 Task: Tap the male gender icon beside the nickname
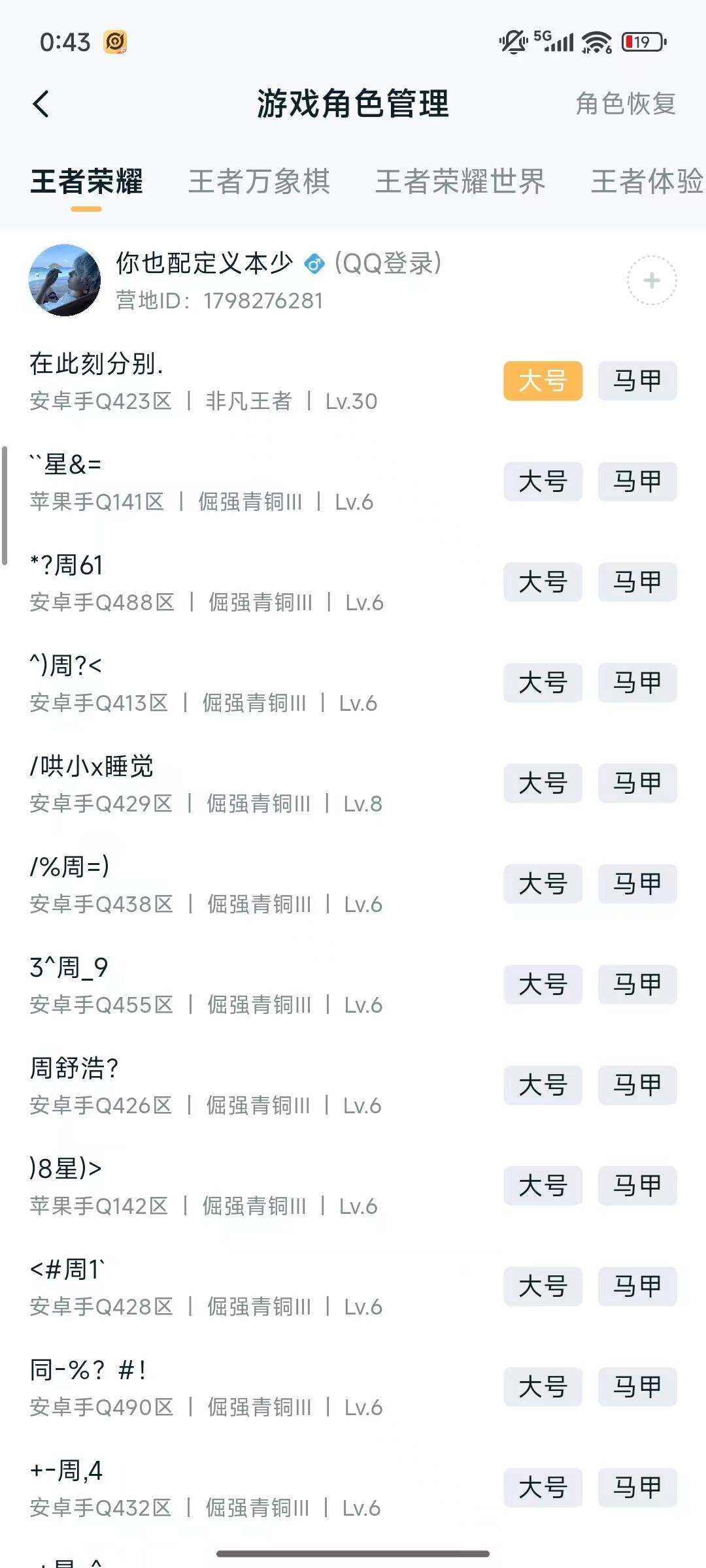pyautogui.click(x=315, y=265)
